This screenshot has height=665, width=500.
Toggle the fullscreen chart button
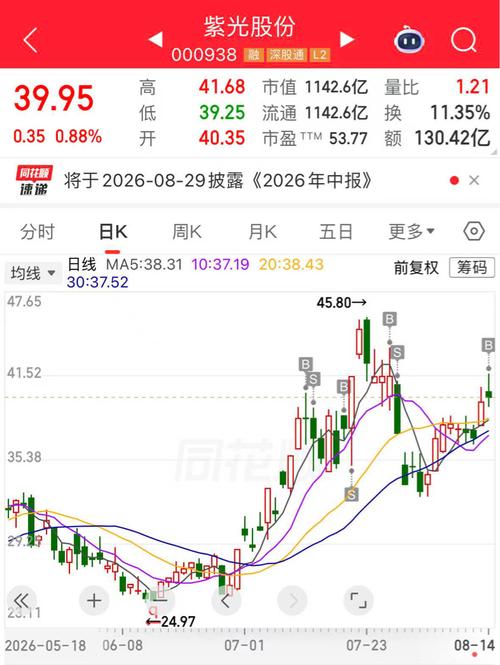click(x=358, y=601)
